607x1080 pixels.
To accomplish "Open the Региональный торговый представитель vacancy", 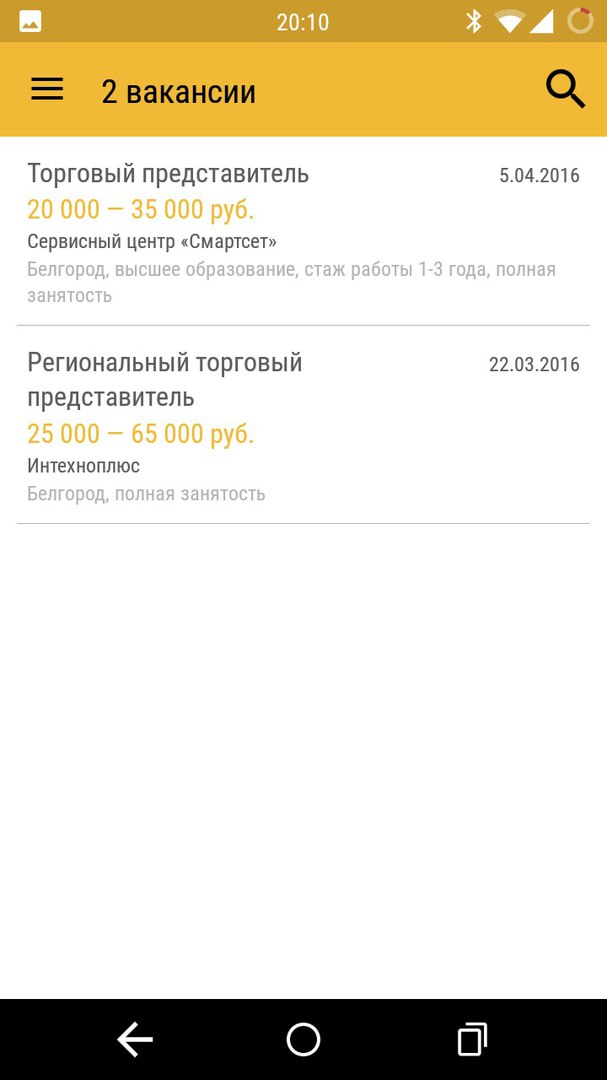I will (x=302, y=425).
